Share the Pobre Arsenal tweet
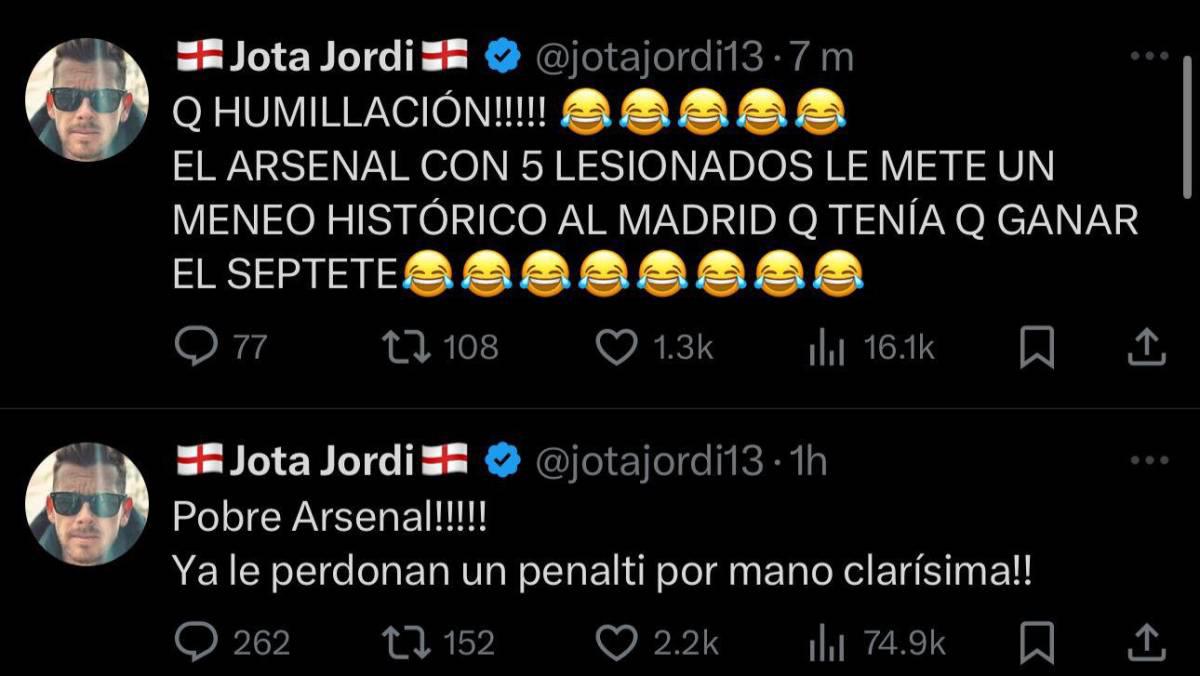Screen dimensions: 1200x676 tap(1146, 643)
